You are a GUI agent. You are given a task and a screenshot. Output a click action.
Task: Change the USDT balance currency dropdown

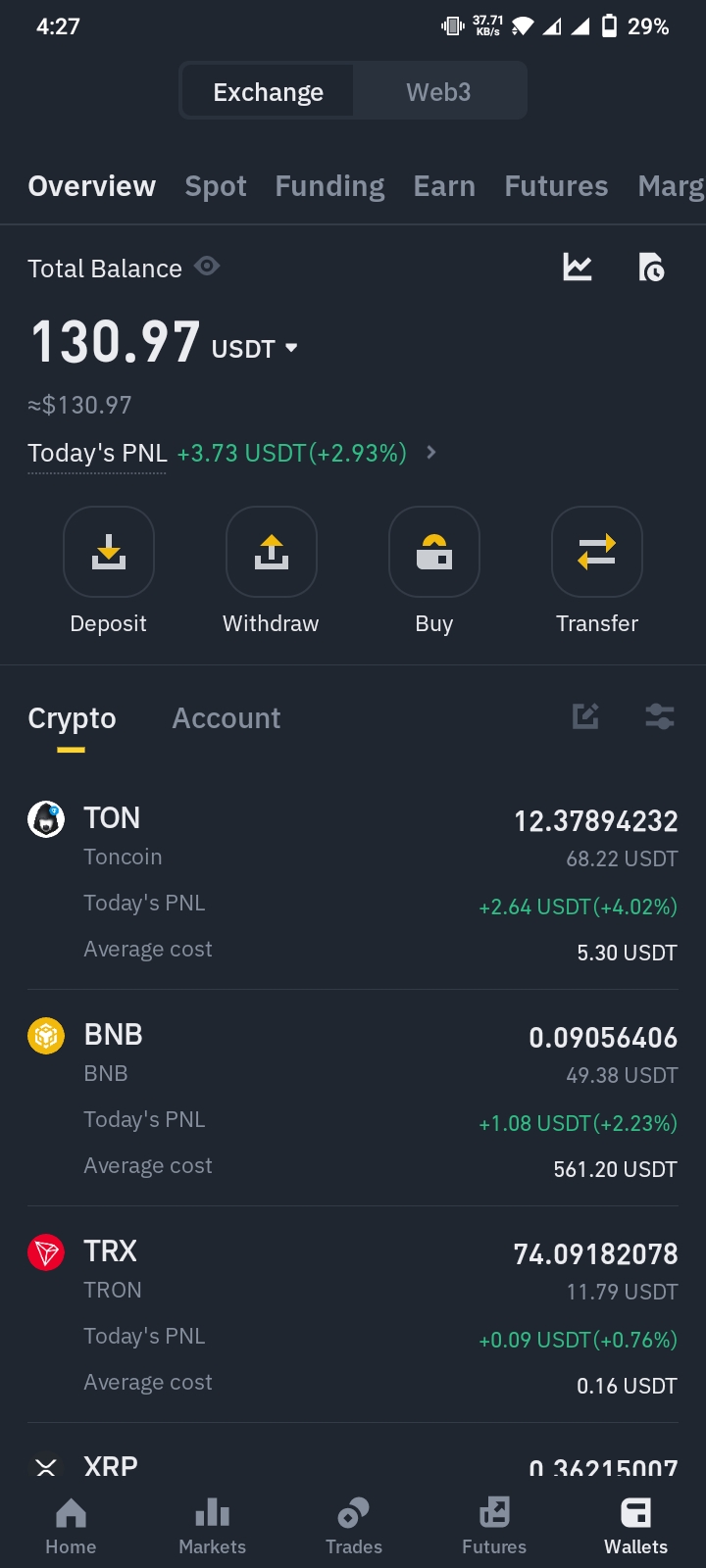click(290, 348)
